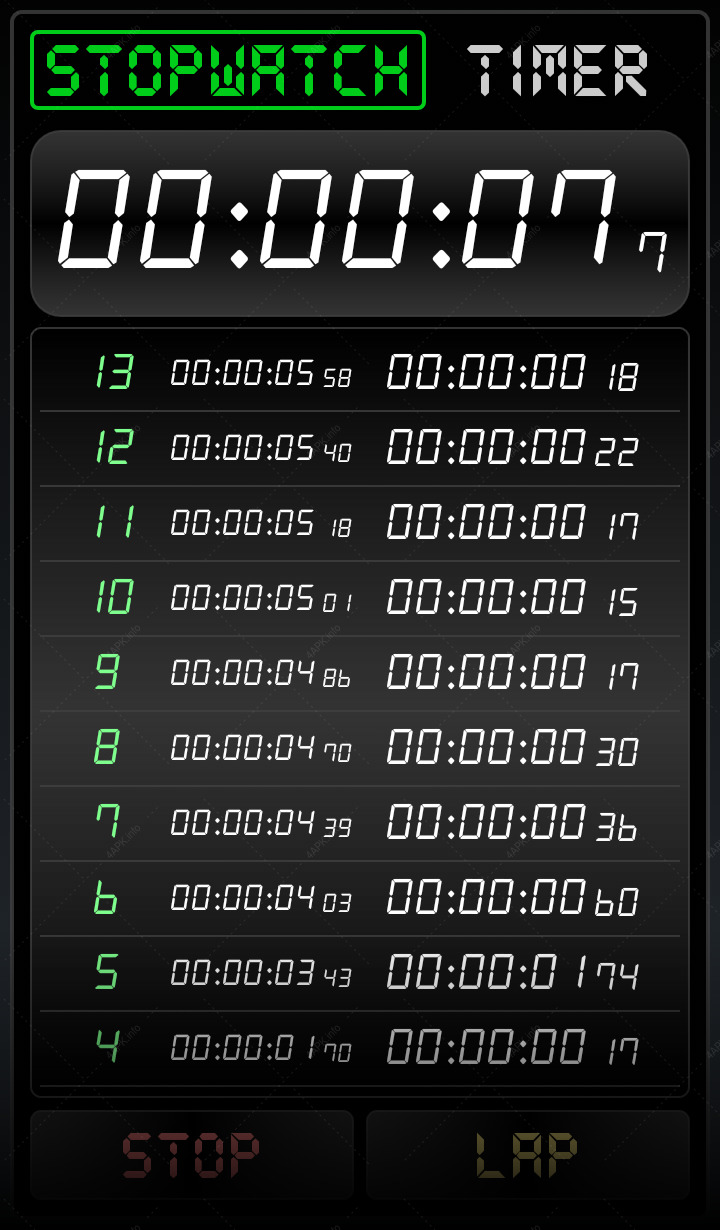This screenshot has width=720, height=1230.
Task: Switch to the Timer tab
Action: (558, 70)
